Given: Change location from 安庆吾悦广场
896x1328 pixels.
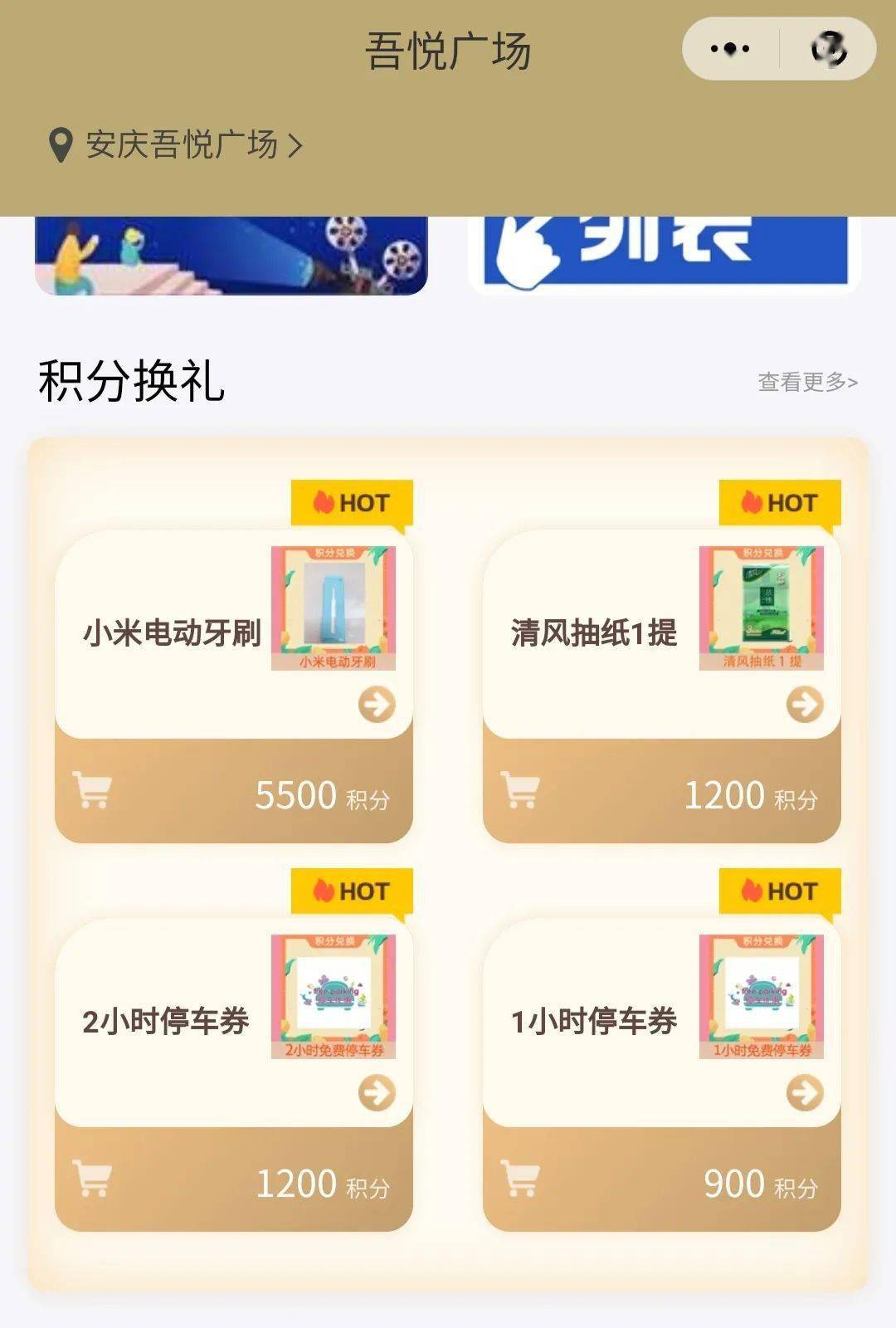Looking at the screenshot, I should [x=176, y=145].
